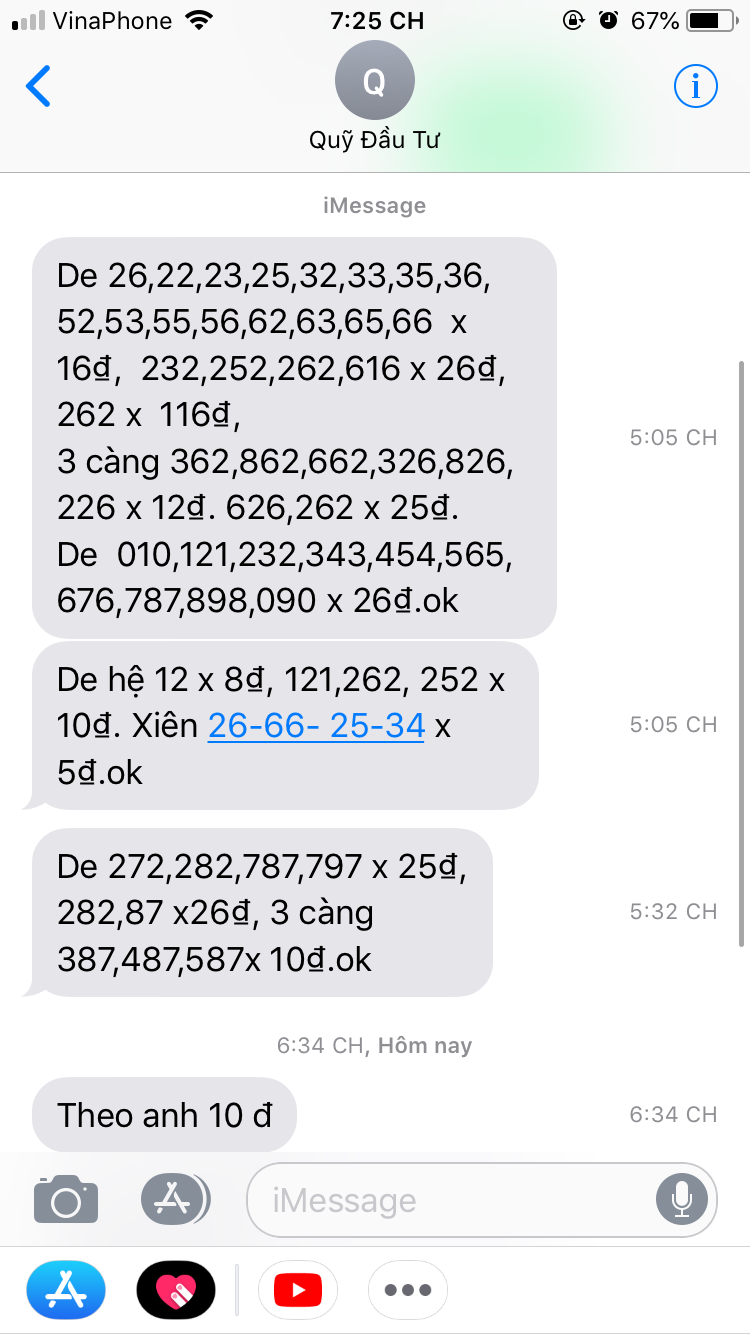750x1334 pixels.
Task: Go back to the messages list
Action: point(38,87)
